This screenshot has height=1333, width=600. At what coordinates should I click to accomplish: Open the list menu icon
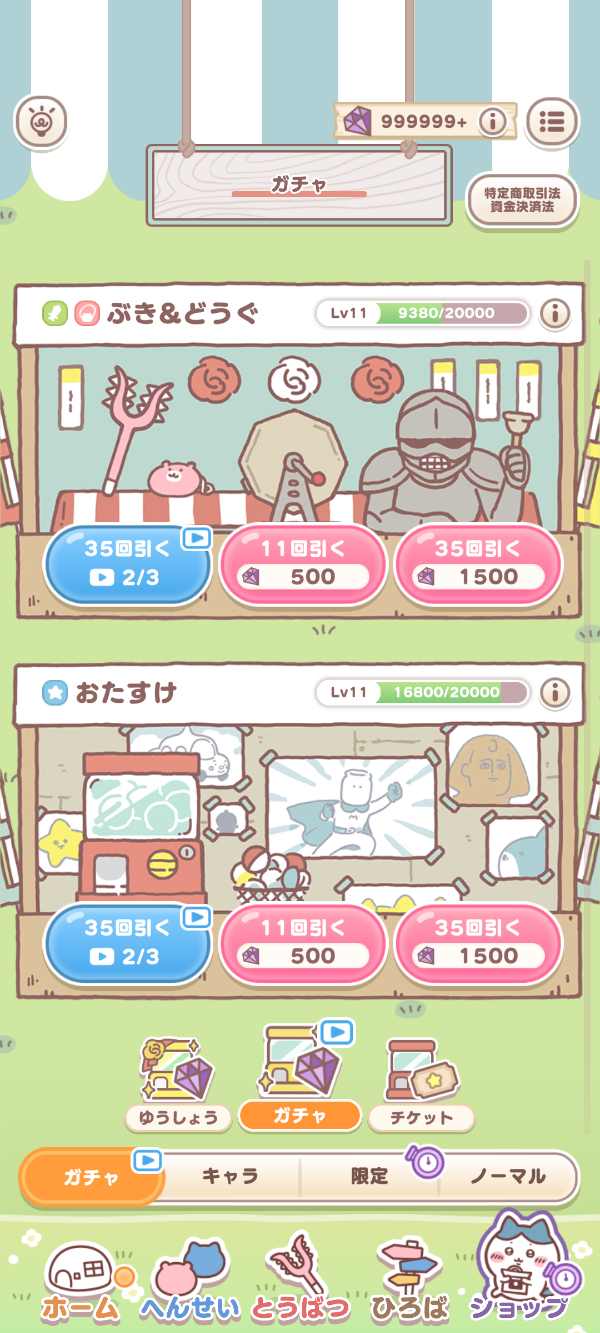(552, 122)
